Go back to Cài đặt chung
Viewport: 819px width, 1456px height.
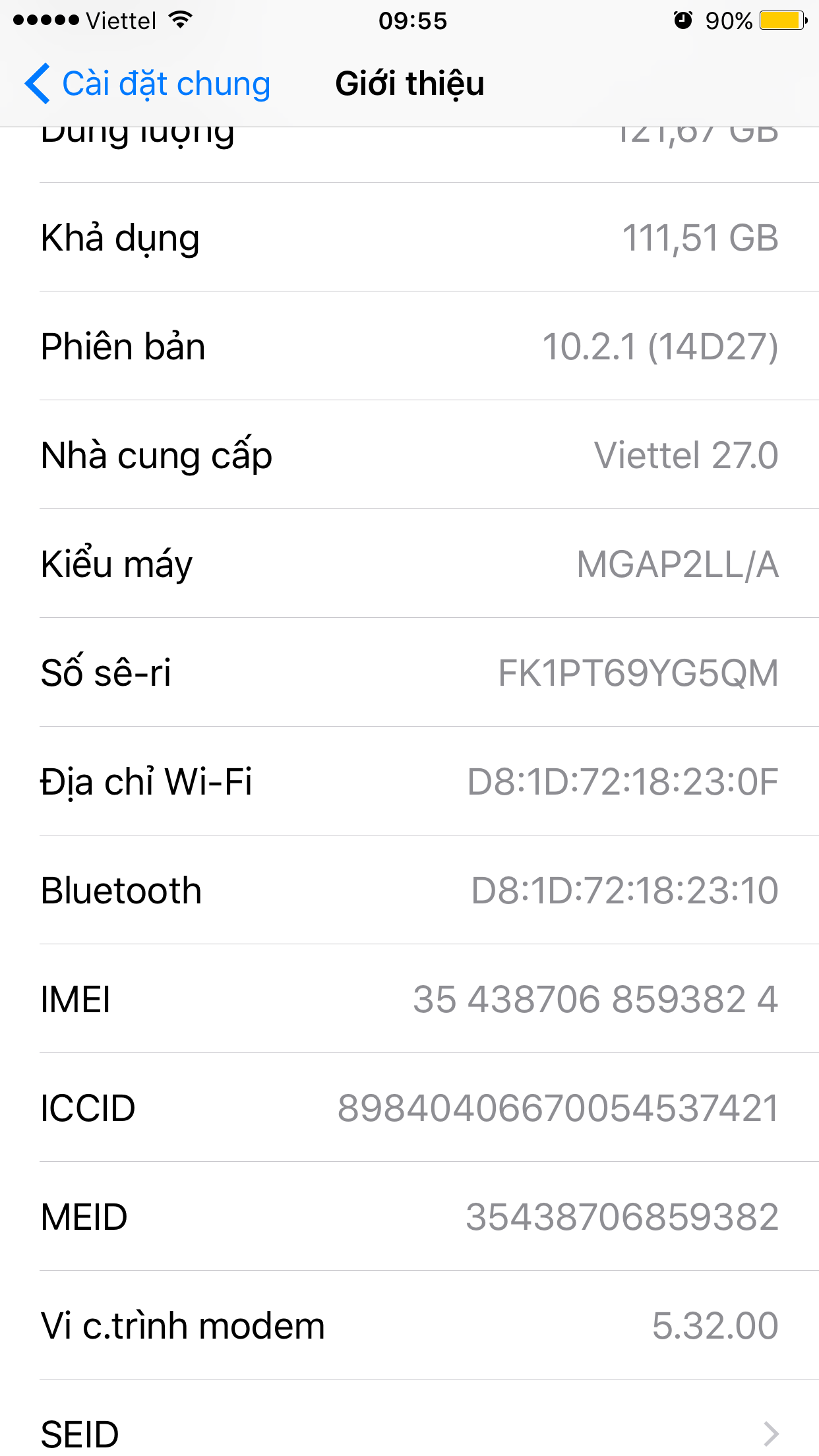coord(148,84)
